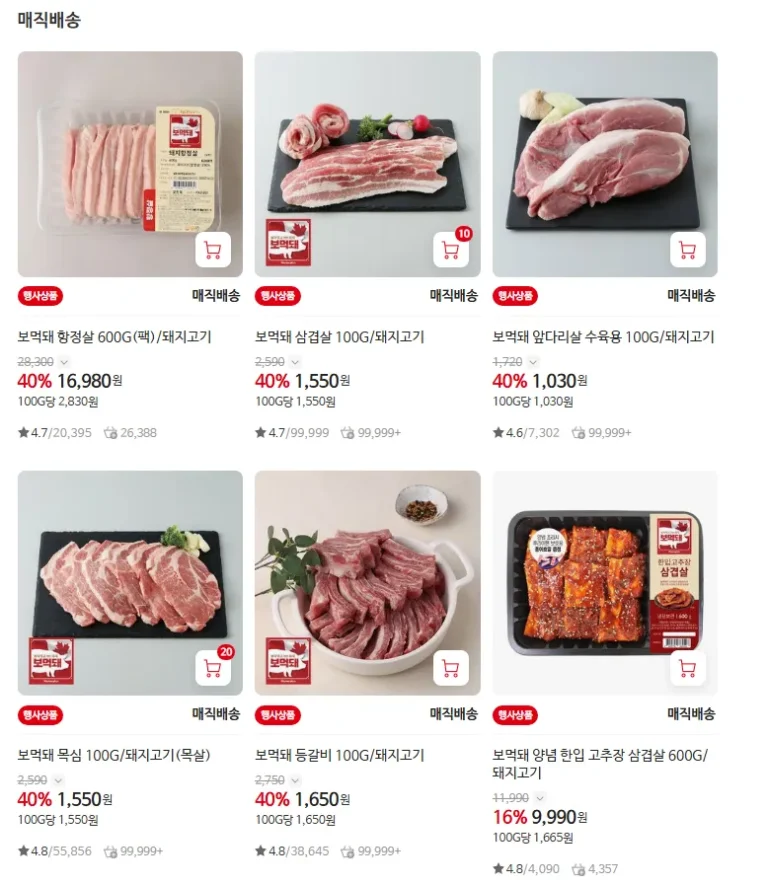The image size is (768, 885).
Task: Add 보먹돼 앞다리살 수육용 to cart
Action: pyautogui.click(x=687, y=250)
